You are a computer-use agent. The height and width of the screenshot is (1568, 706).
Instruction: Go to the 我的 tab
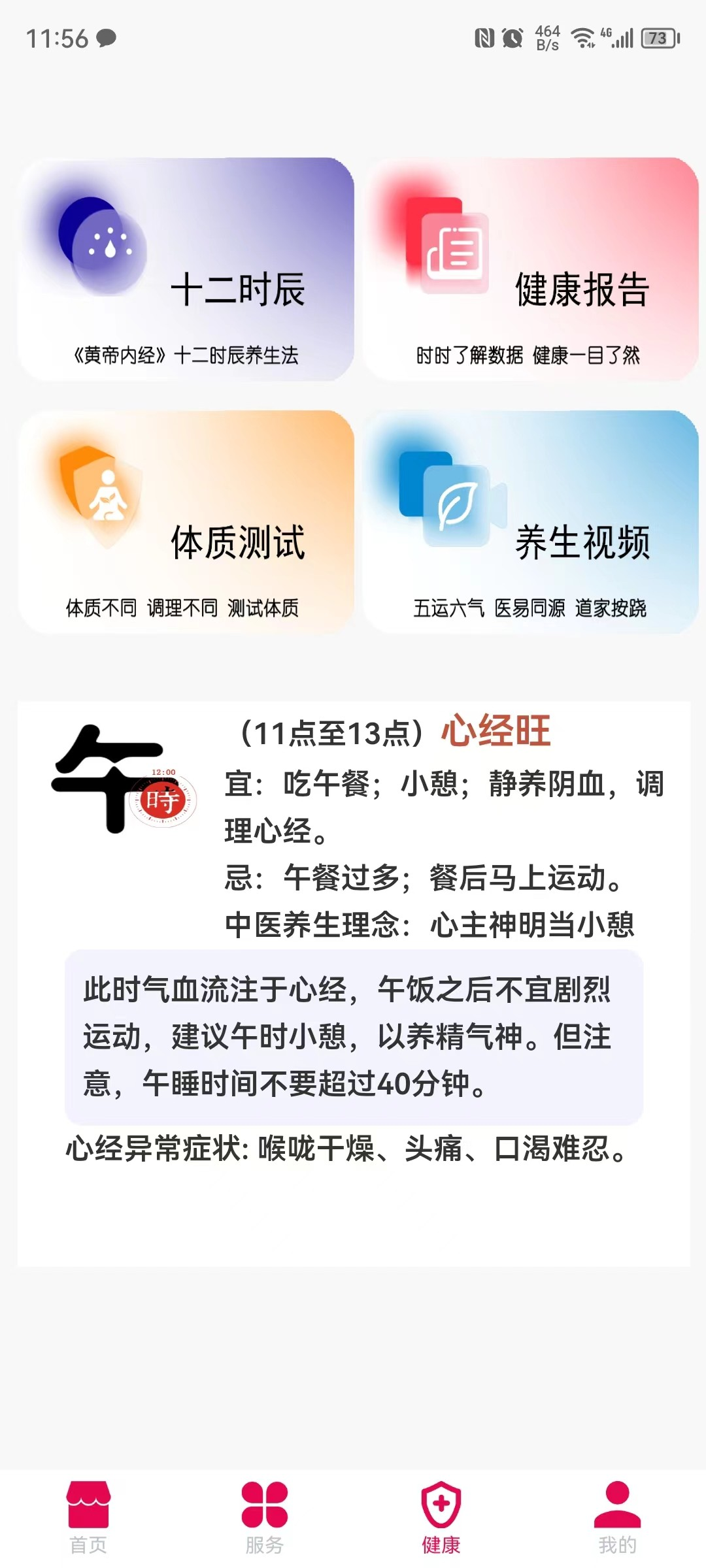617,1517
